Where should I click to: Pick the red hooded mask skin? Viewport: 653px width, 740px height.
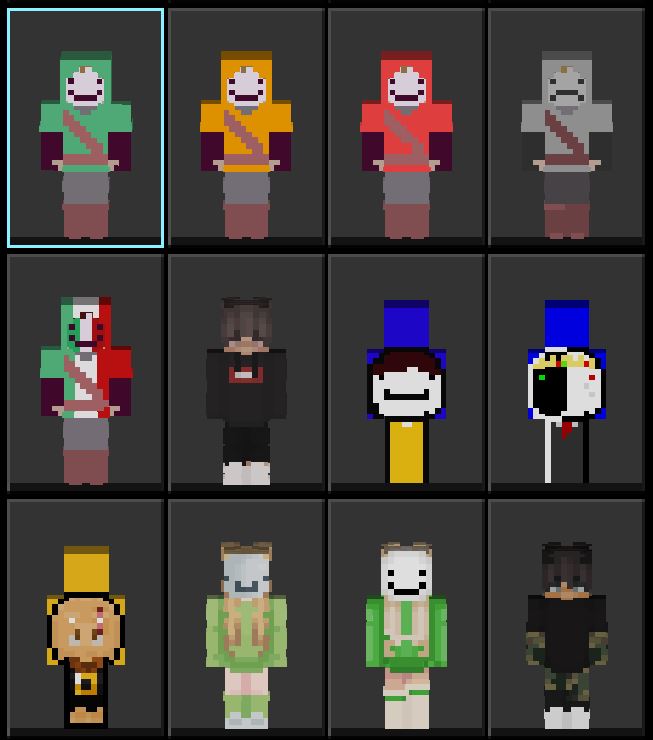[x=406, y=130]
